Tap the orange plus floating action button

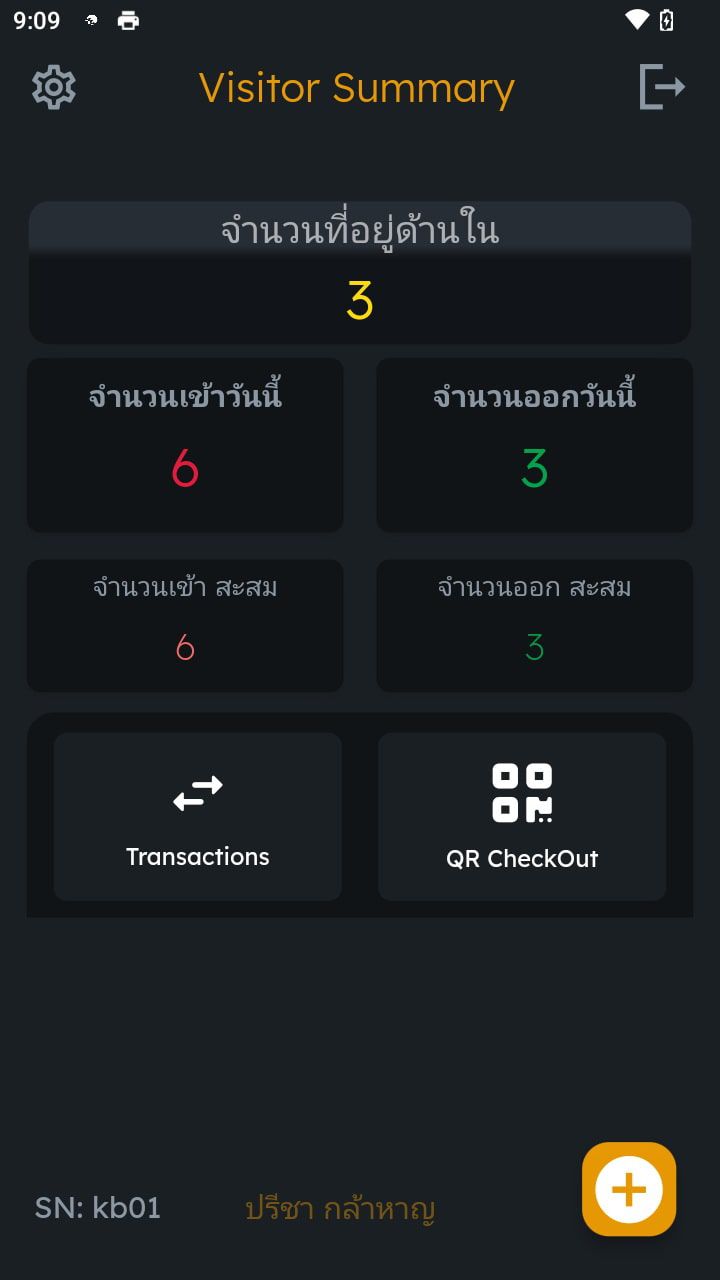coord(628,1189)
